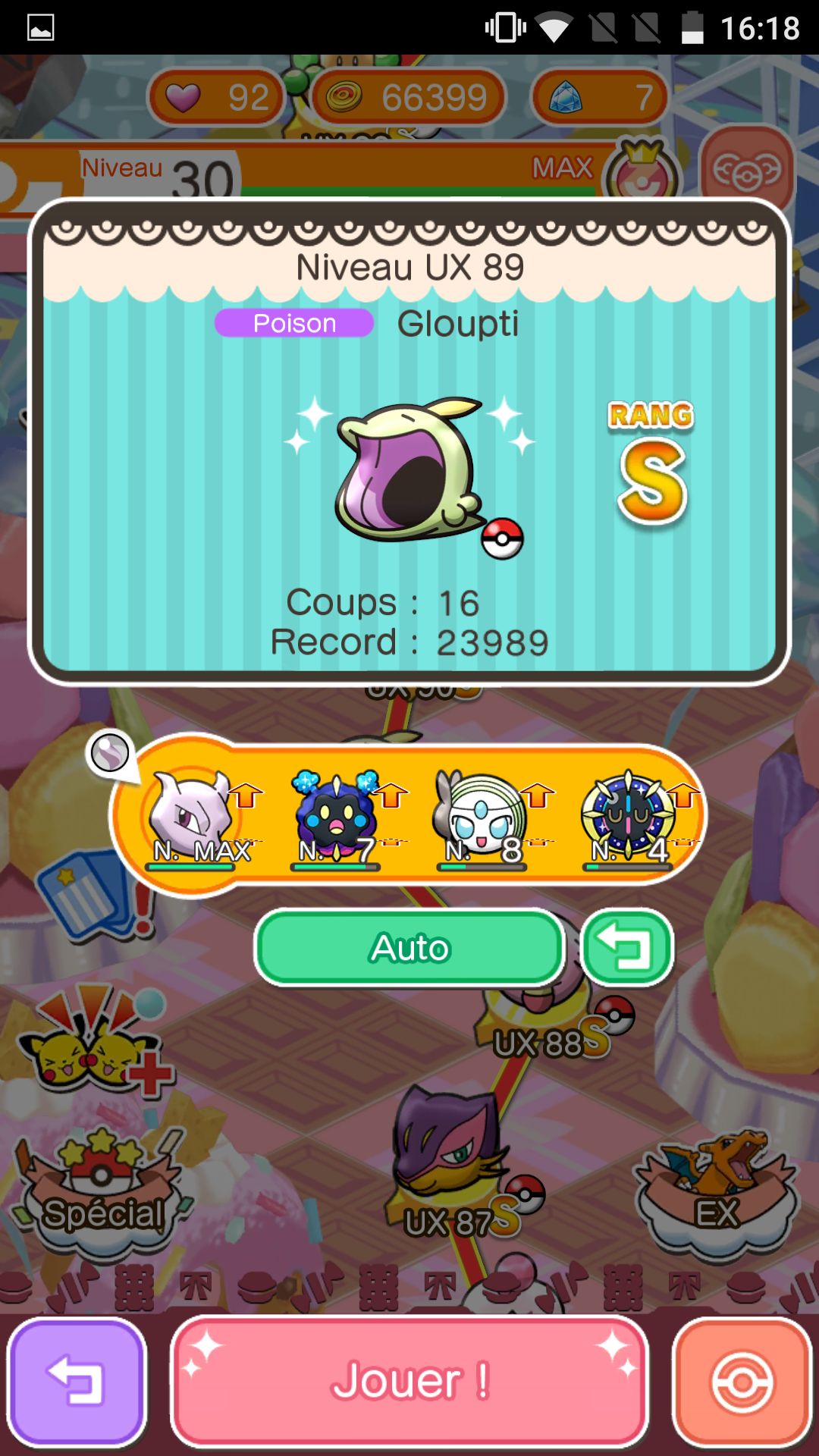Open the orange Poké Ball menu button
Screen dimensions: 819x1456
pyautogui.click(x=742, y=1381)
